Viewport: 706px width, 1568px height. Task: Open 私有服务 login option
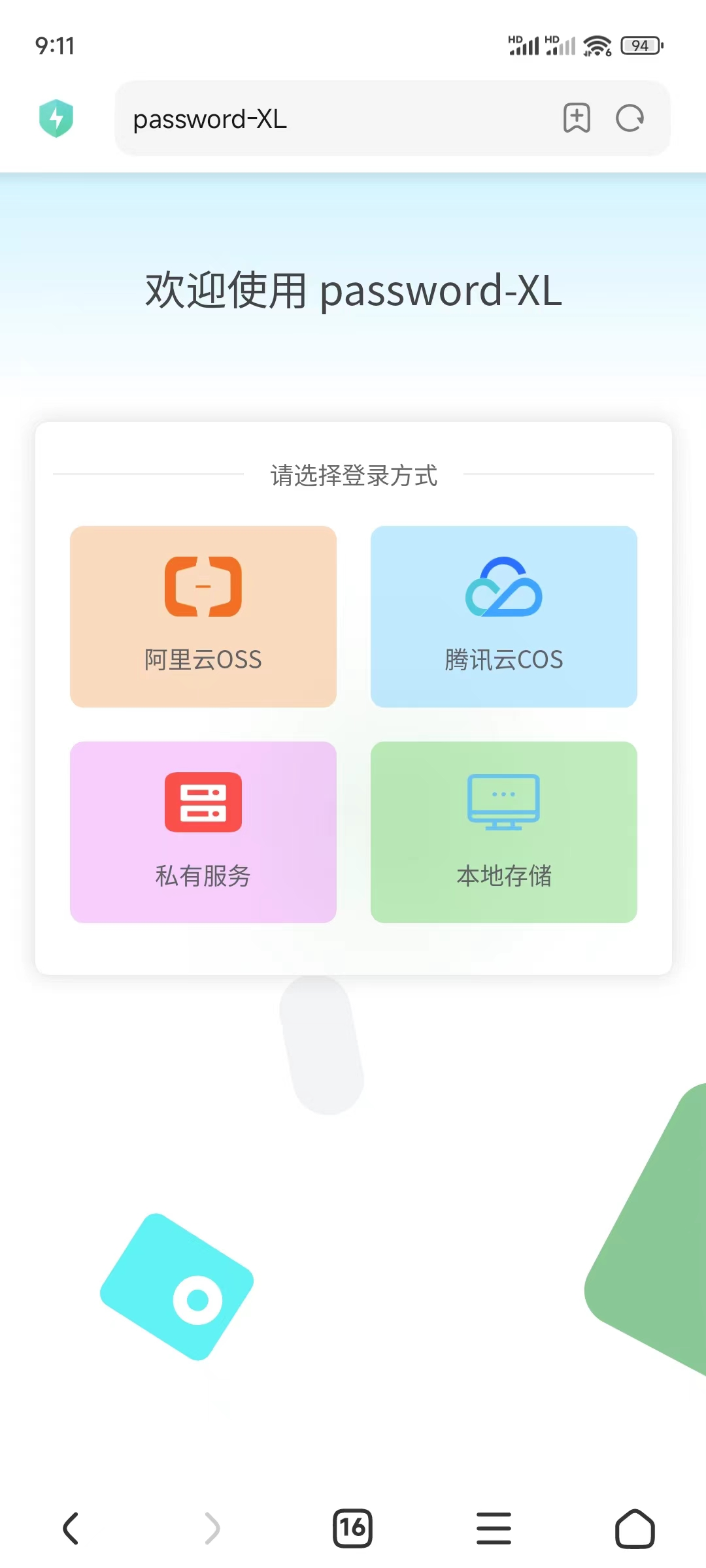203,832
